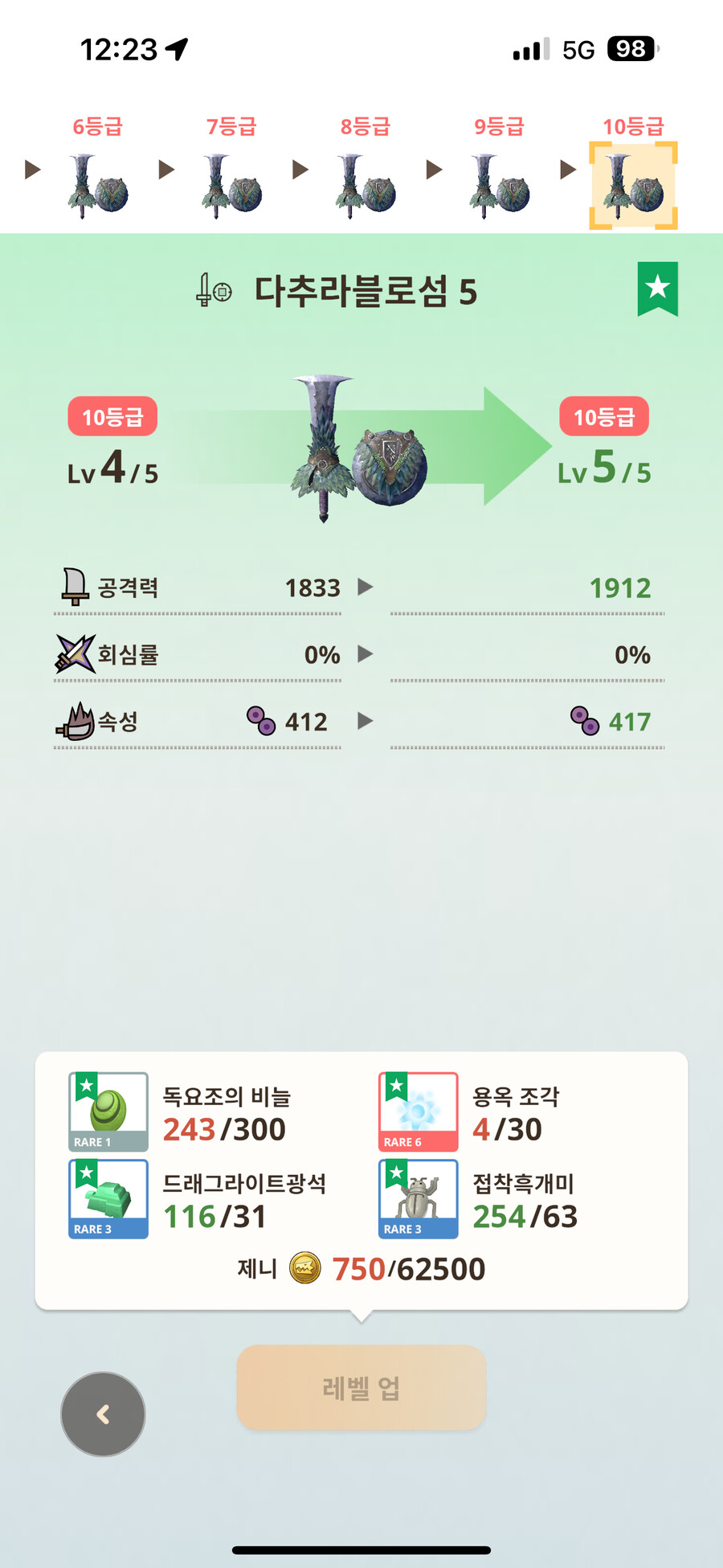The width and height of the screenshot is (723, 1568).
Task: Tap the 드래그라이트광석 RARE 3 material icon
Action: point(108,1199)
